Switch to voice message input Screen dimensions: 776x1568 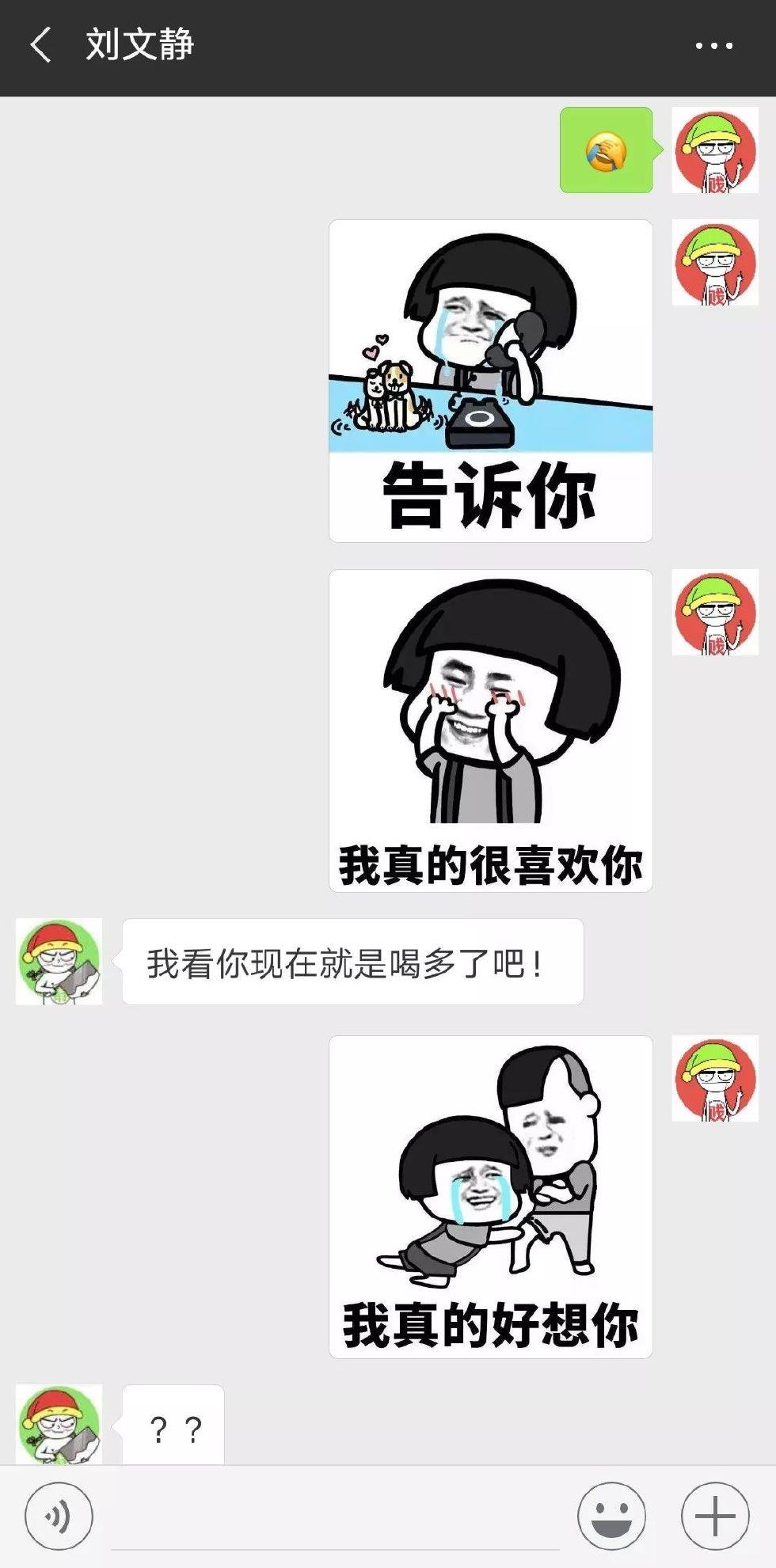coord(59,1516)
